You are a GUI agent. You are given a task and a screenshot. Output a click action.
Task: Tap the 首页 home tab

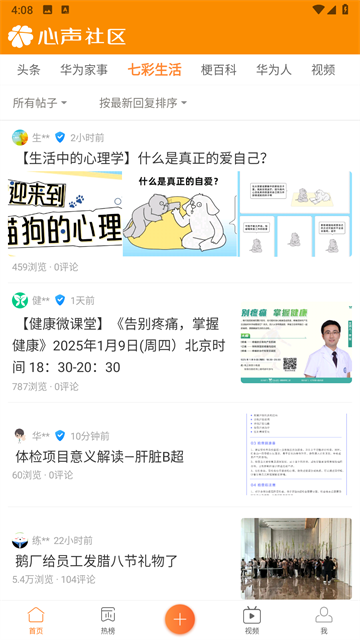click(x=36, y=620)
